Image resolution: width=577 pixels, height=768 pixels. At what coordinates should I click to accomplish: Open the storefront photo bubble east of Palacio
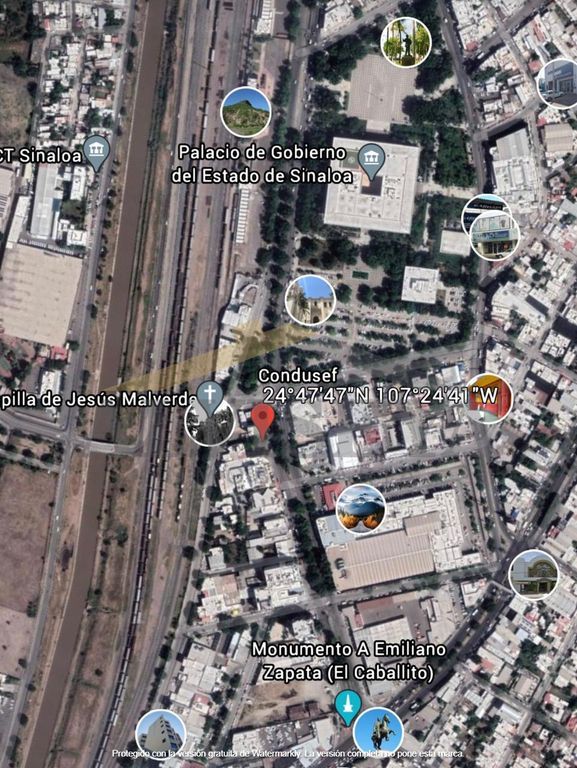tap(494, 236)
